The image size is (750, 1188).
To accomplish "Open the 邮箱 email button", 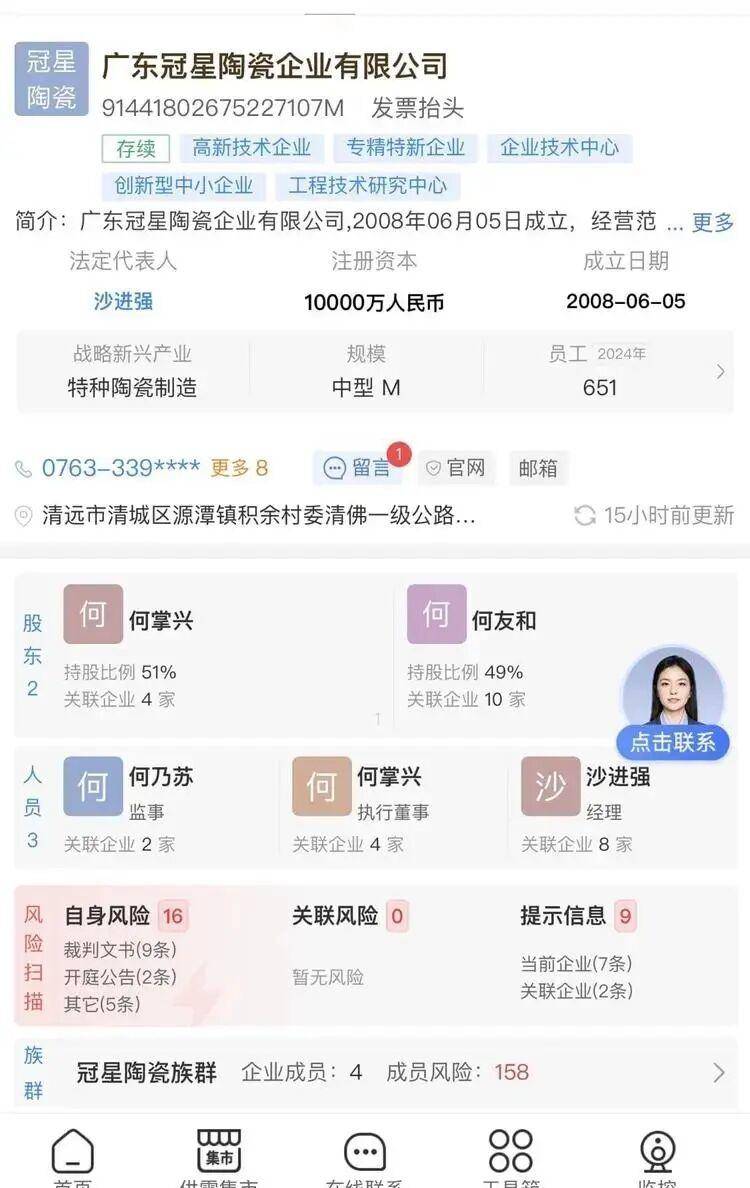I will (x=537, y=468).
